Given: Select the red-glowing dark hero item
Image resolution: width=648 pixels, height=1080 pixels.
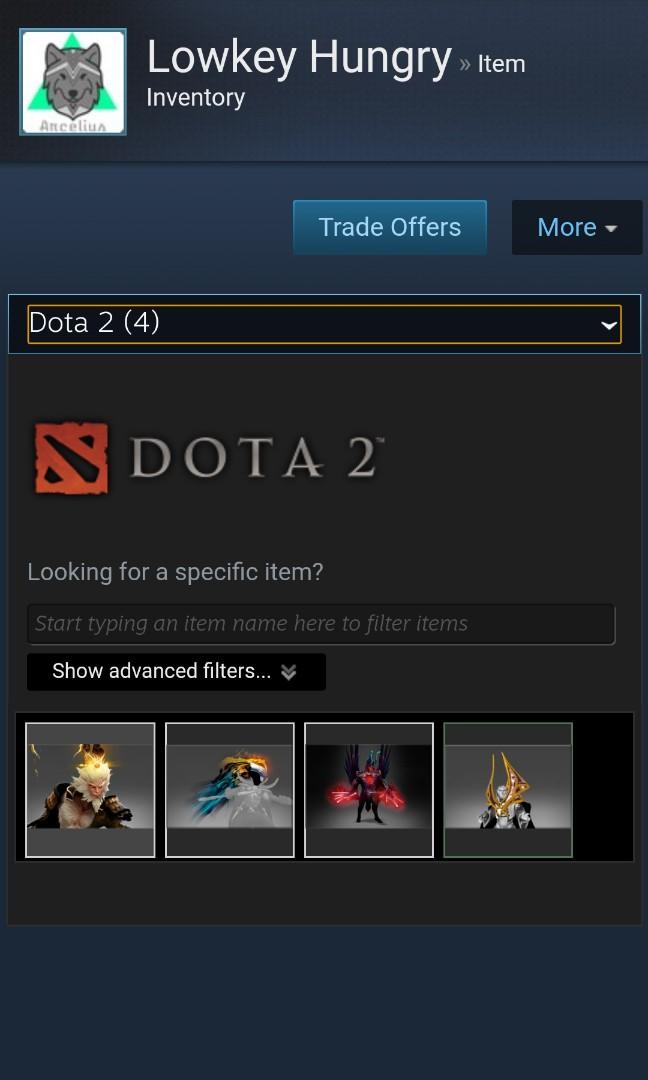Looking at the screenshot, I should 369,789.
